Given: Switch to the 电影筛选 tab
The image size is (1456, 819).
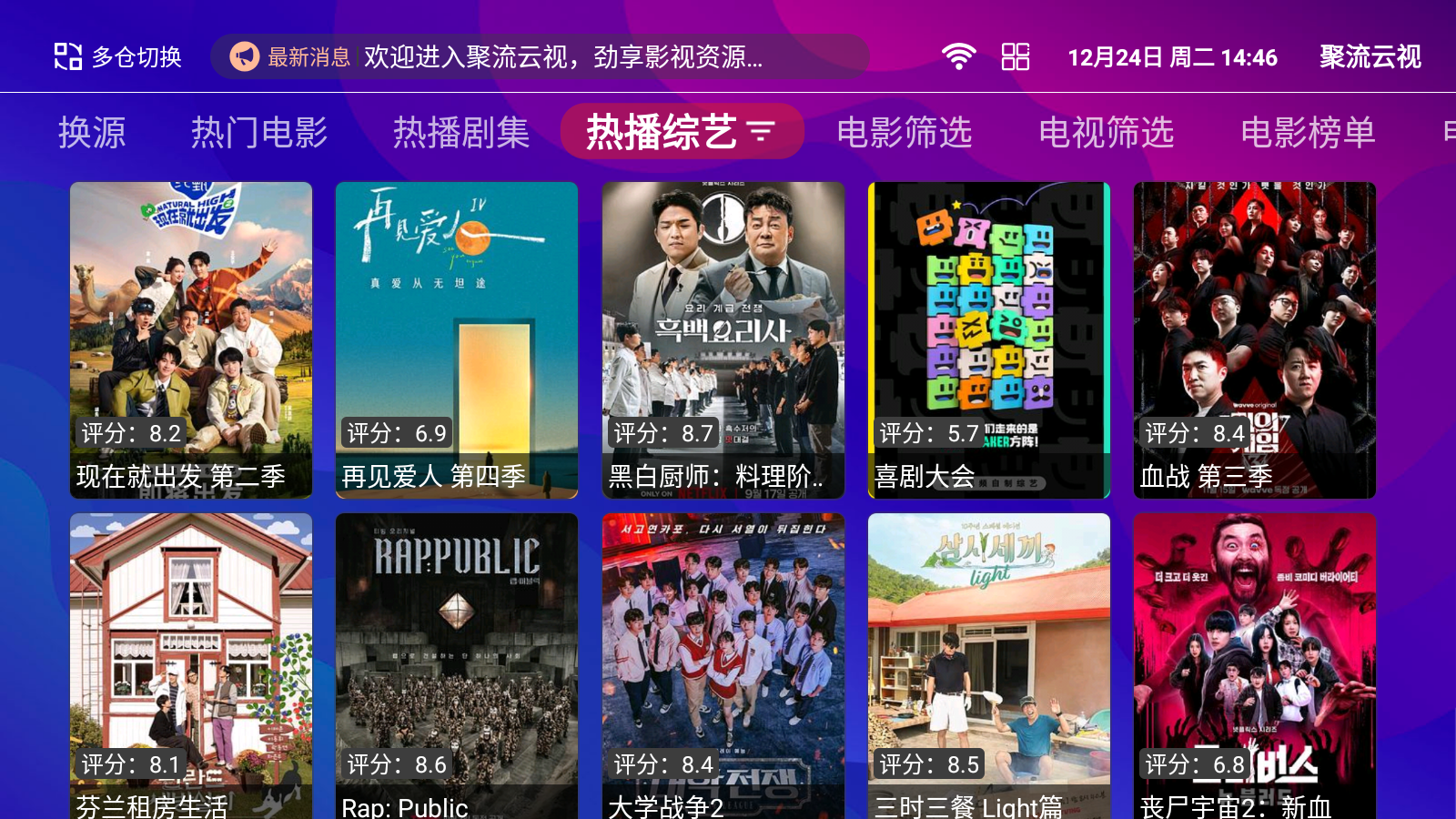Looking at the screenshot, I should (x=904, y=133).
